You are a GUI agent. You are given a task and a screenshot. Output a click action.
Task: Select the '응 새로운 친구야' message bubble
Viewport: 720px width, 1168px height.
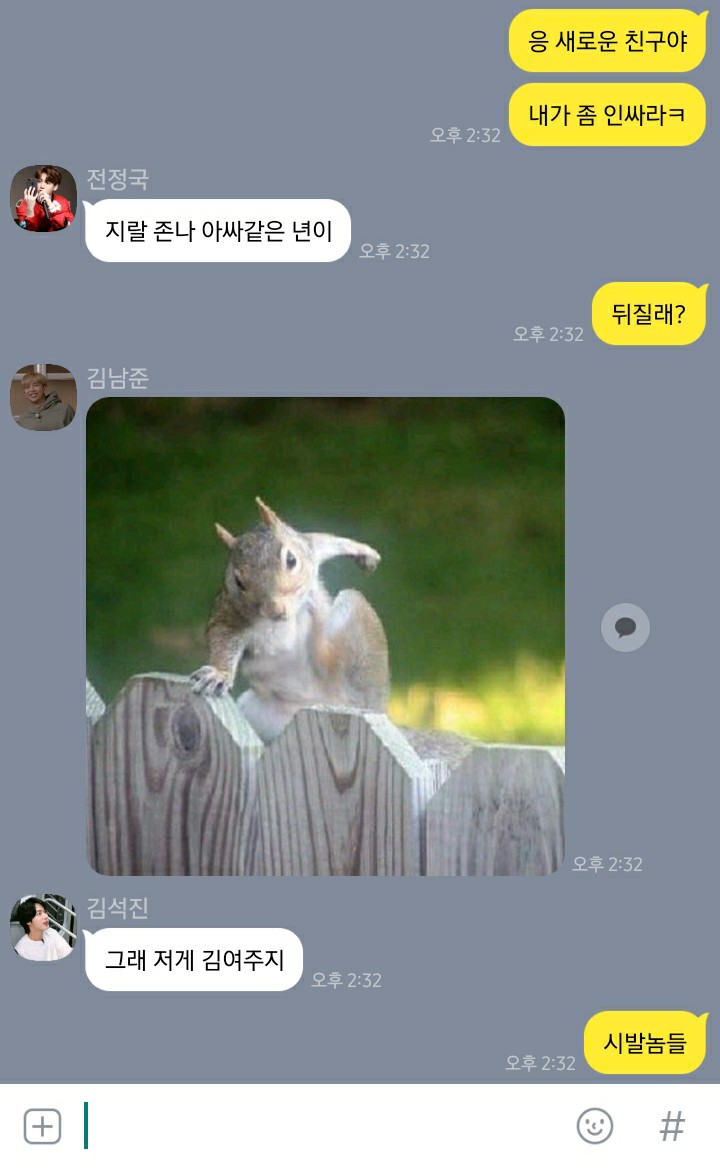point(606,40)
